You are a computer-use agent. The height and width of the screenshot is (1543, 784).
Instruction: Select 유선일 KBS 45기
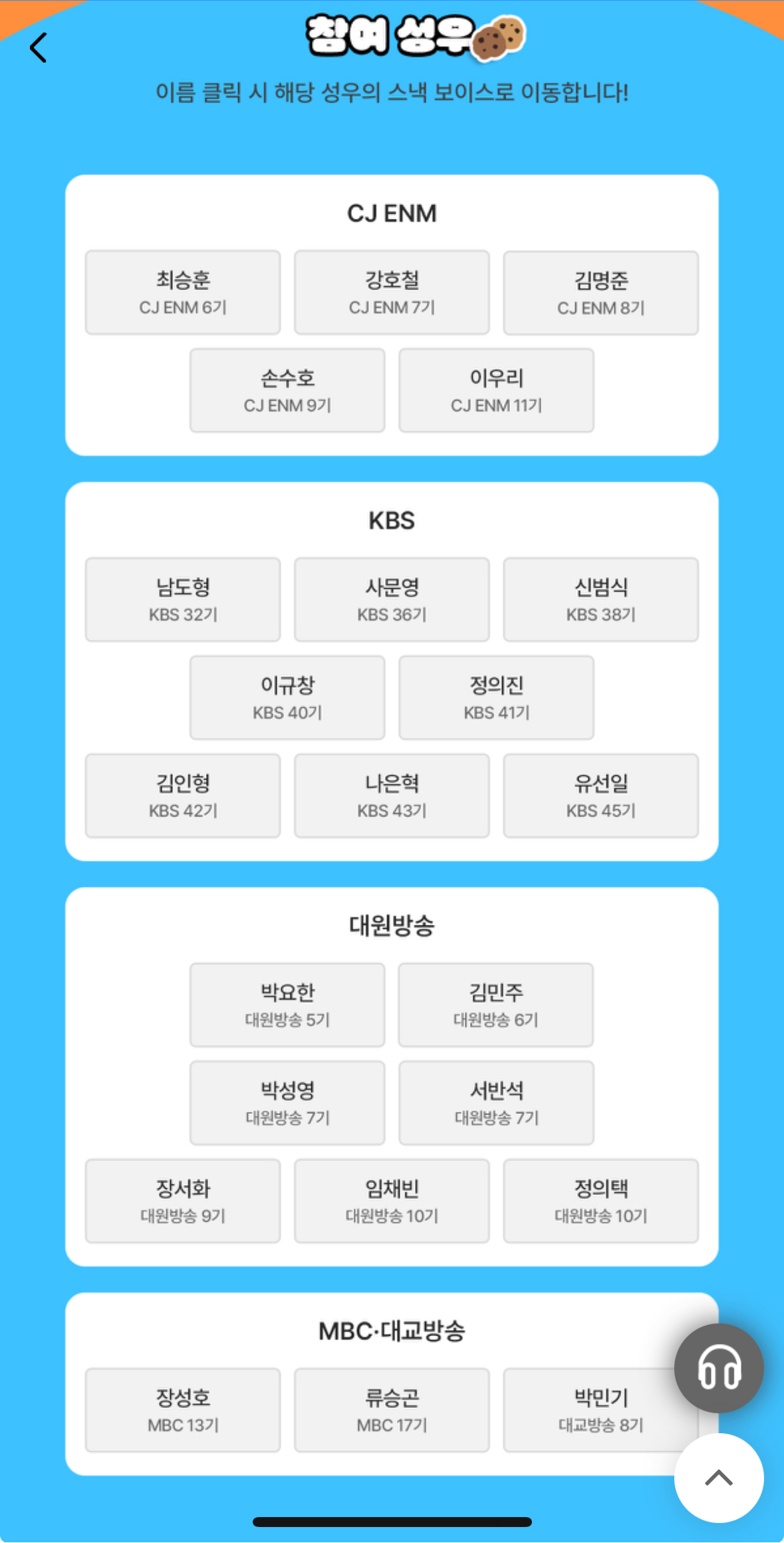(600, 795)
